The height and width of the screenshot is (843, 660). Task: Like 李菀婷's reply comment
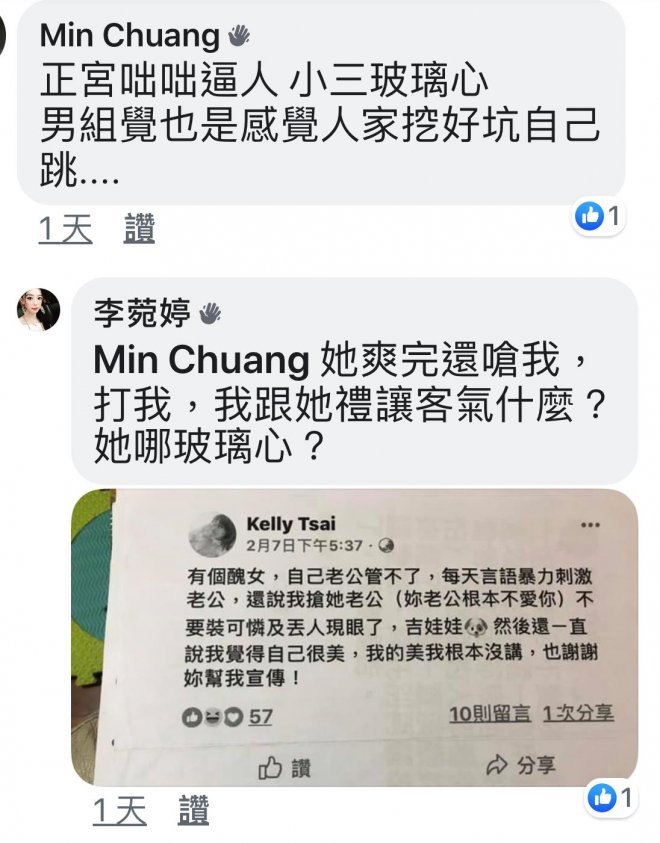point(193,810)
